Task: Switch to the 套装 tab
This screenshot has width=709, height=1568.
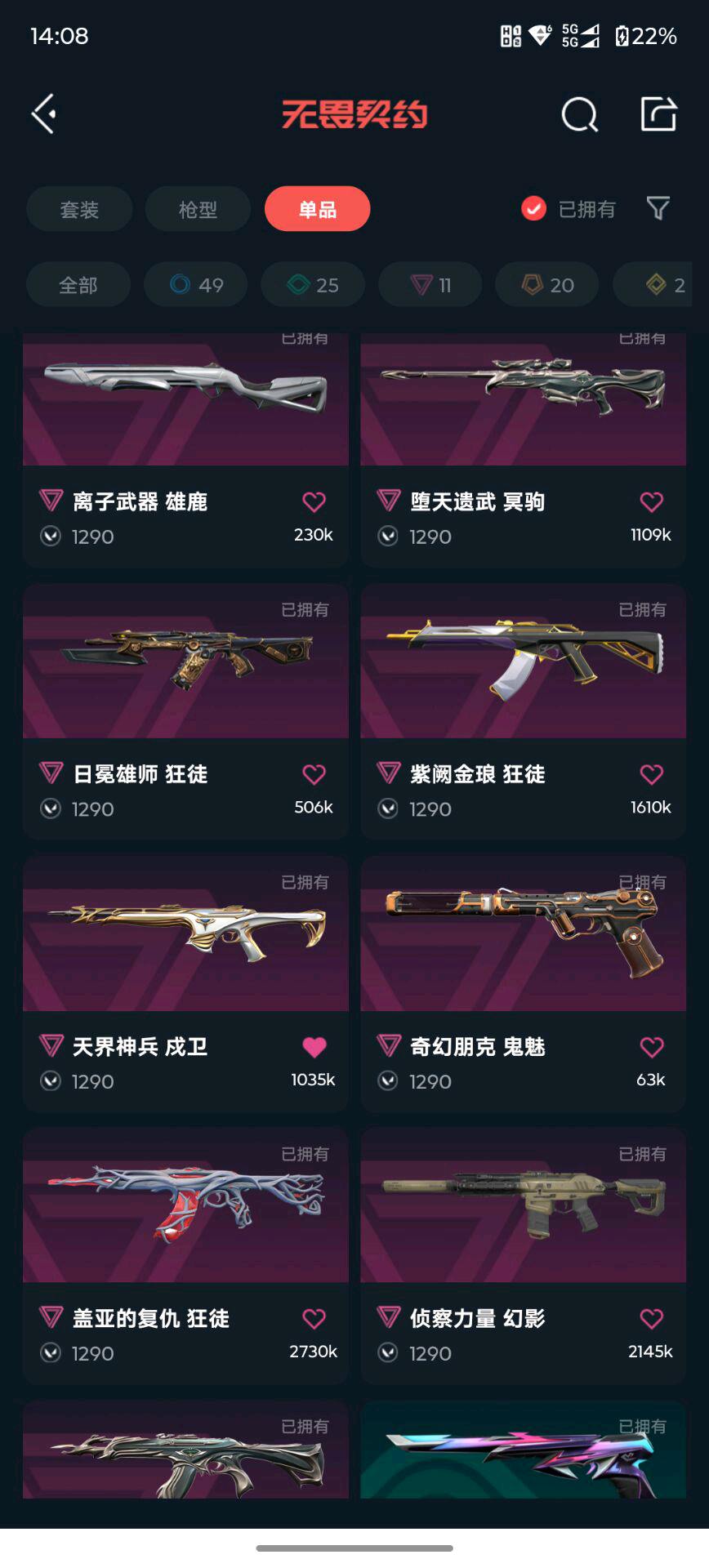Action: [x=79, y=209]
